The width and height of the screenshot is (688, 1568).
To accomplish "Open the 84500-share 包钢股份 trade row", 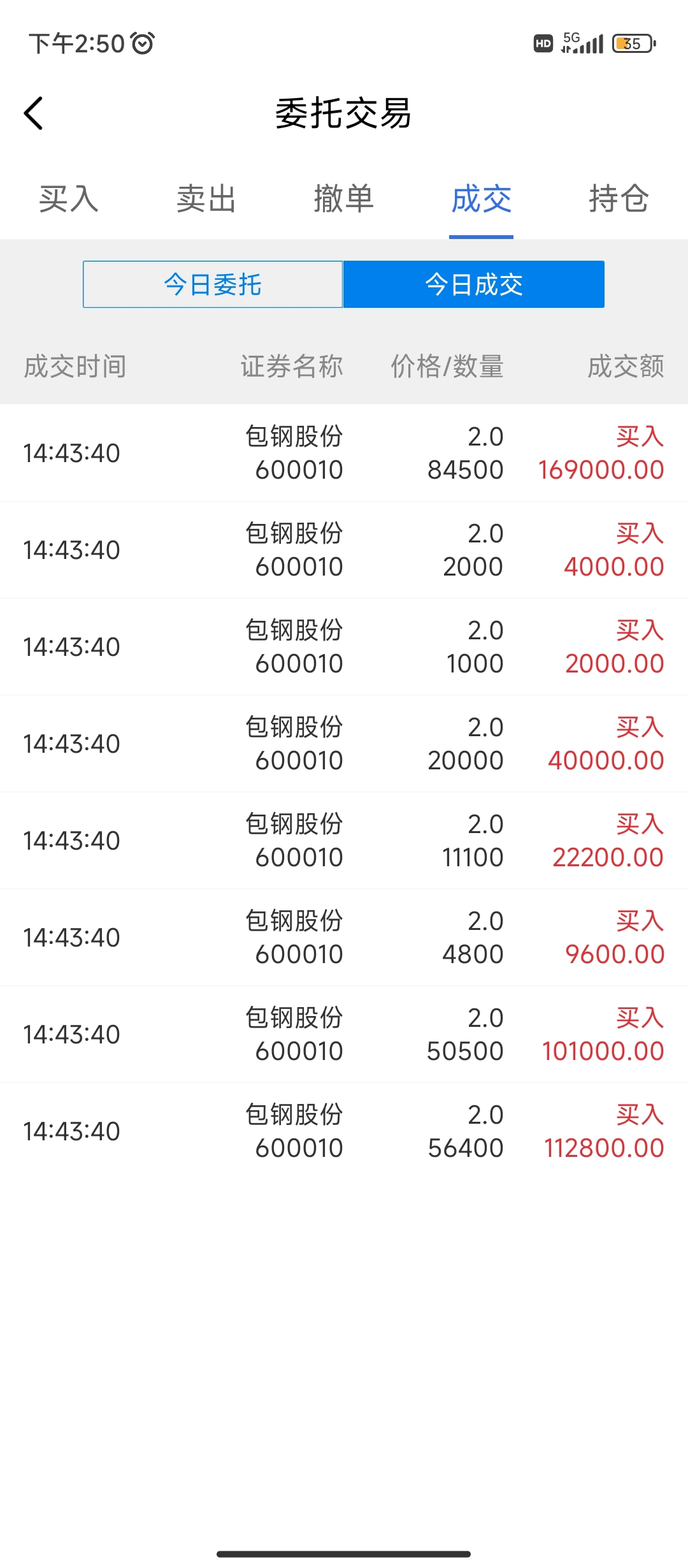I will coord(344,453).
